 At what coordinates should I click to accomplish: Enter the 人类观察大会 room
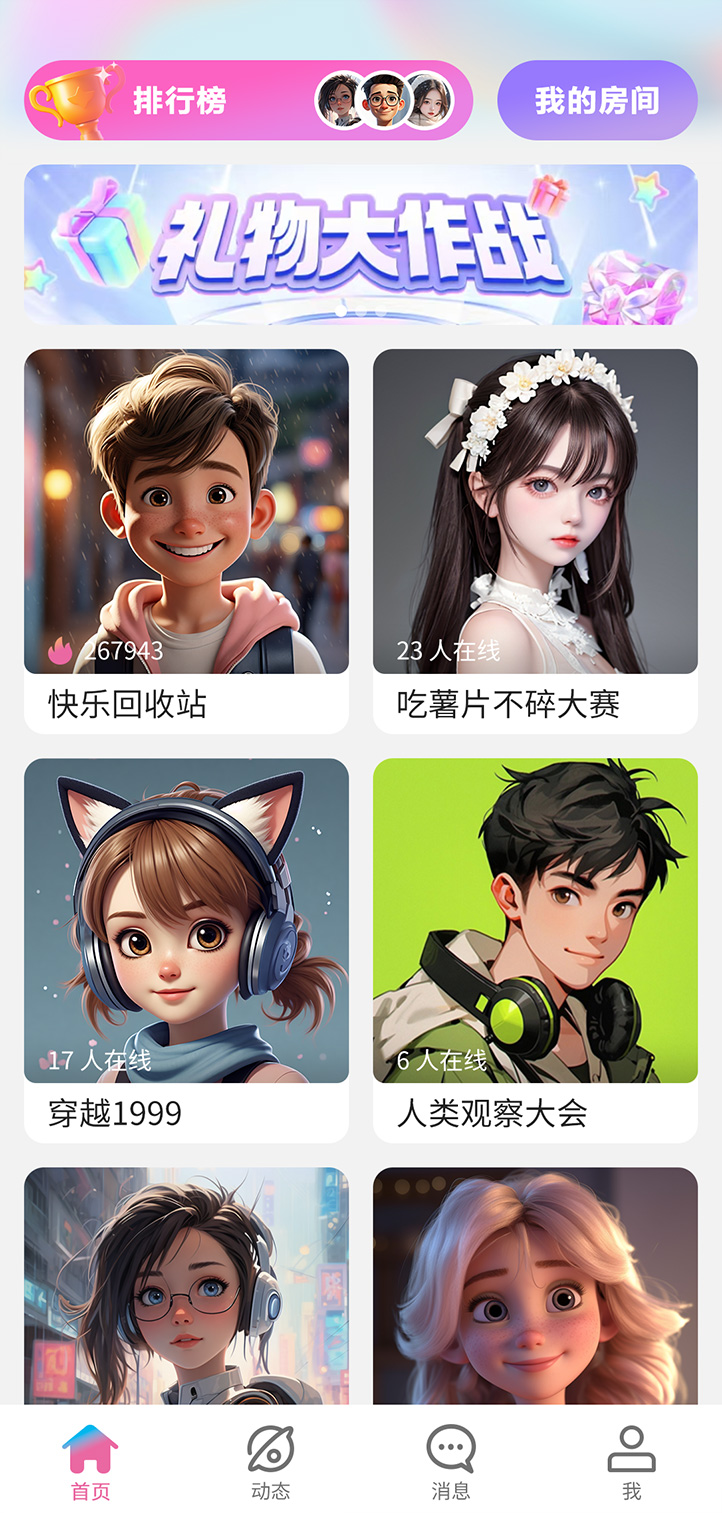coord(535,950)
